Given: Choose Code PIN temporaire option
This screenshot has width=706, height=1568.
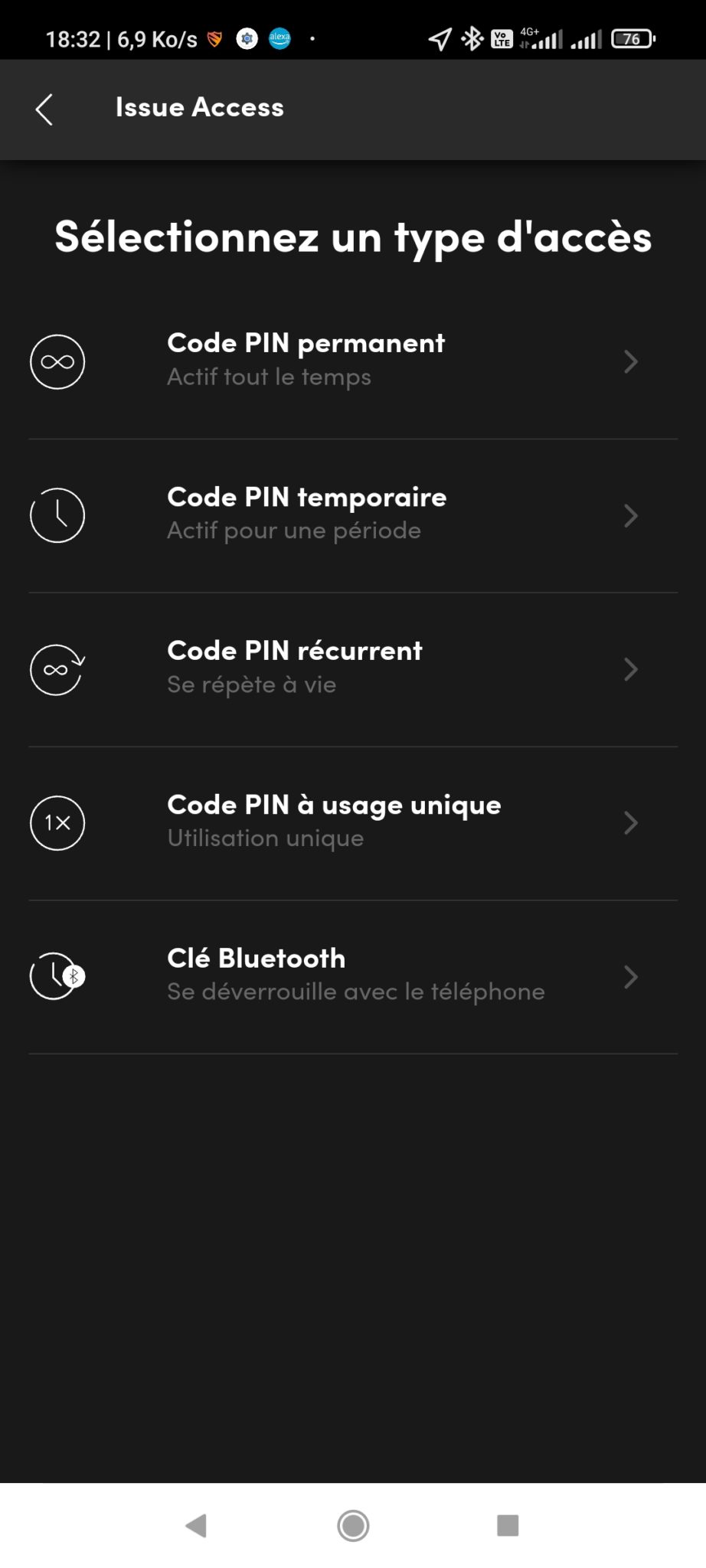Looking at the screenshot, I should pos(353,515).
